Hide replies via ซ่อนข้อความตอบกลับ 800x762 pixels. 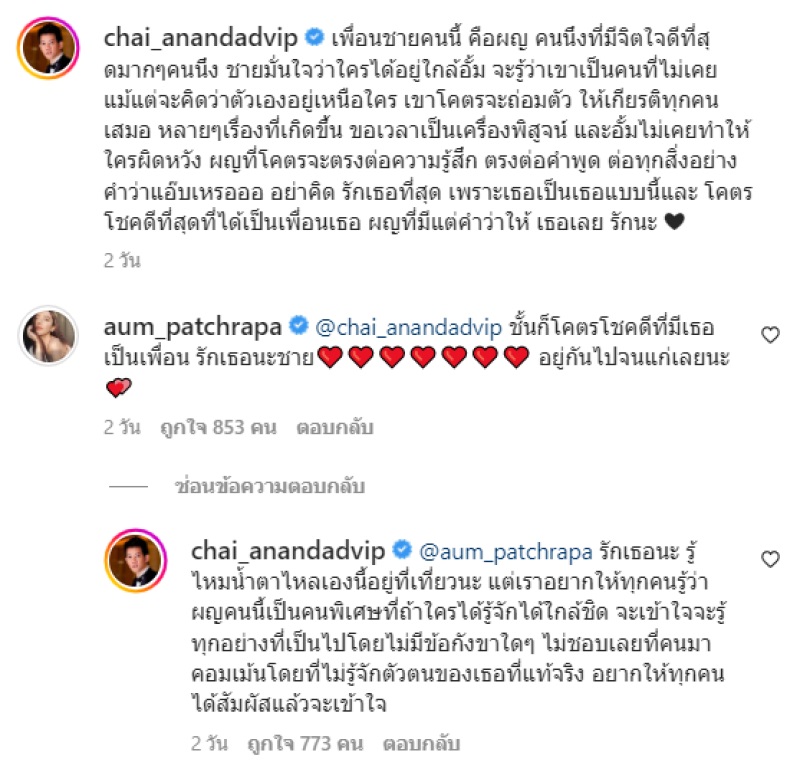pos(268,487)
